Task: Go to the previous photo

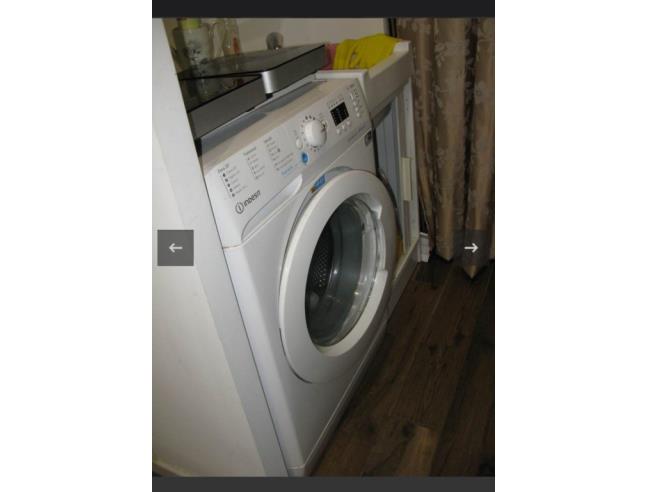Action: [x=175, y=248]
